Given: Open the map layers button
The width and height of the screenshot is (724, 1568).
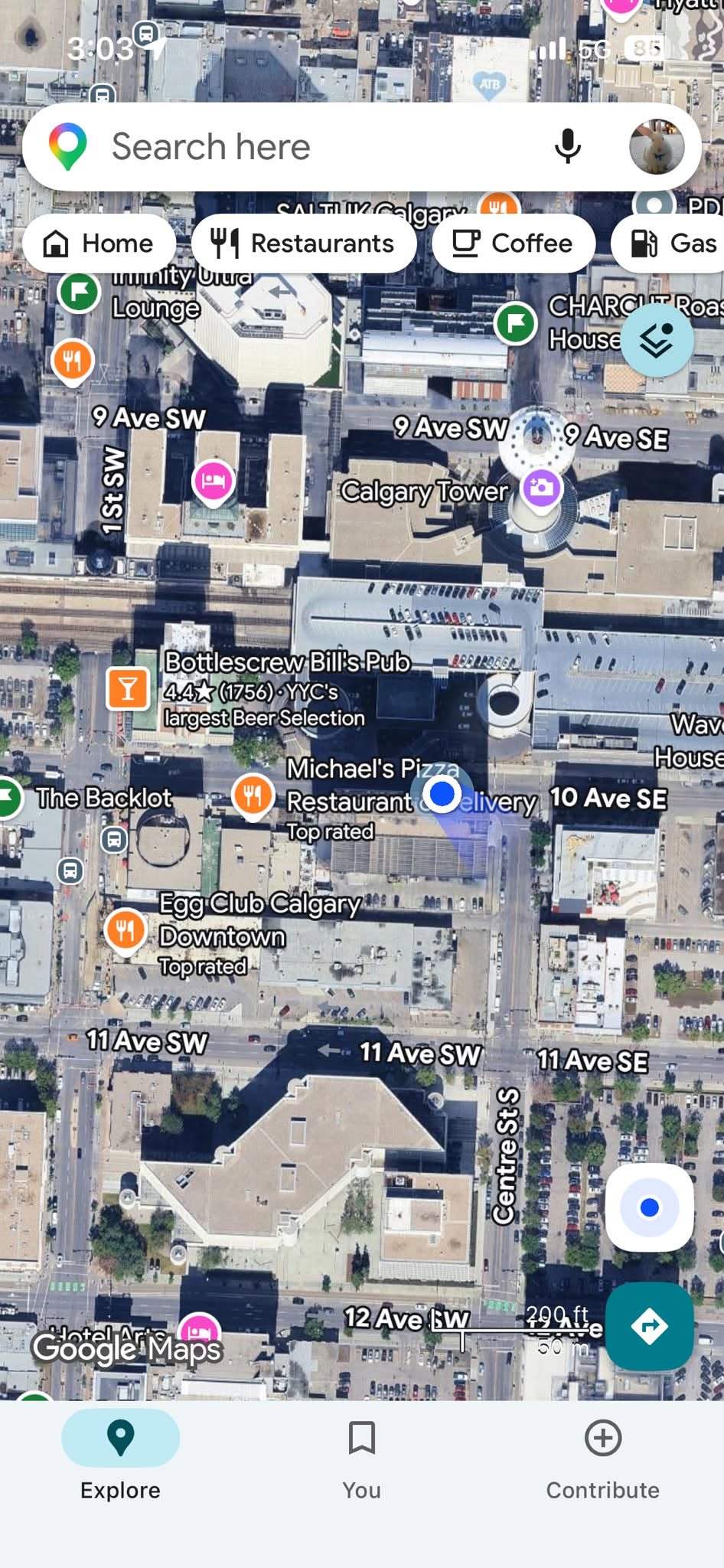Looking at the screenshot, I should [657, 340].
